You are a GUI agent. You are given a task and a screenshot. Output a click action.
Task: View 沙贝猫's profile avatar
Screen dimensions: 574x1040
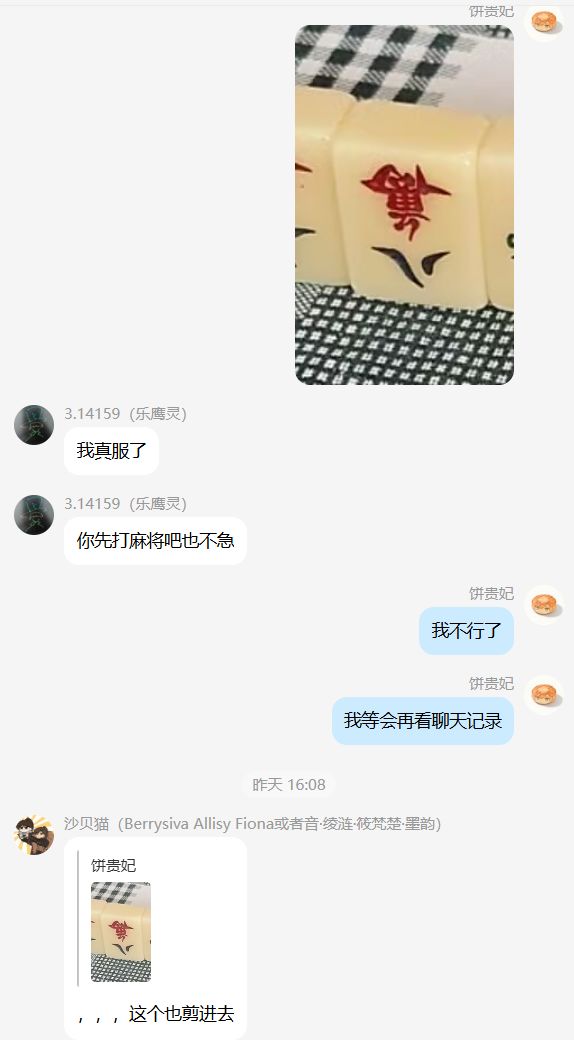[34, 834]
